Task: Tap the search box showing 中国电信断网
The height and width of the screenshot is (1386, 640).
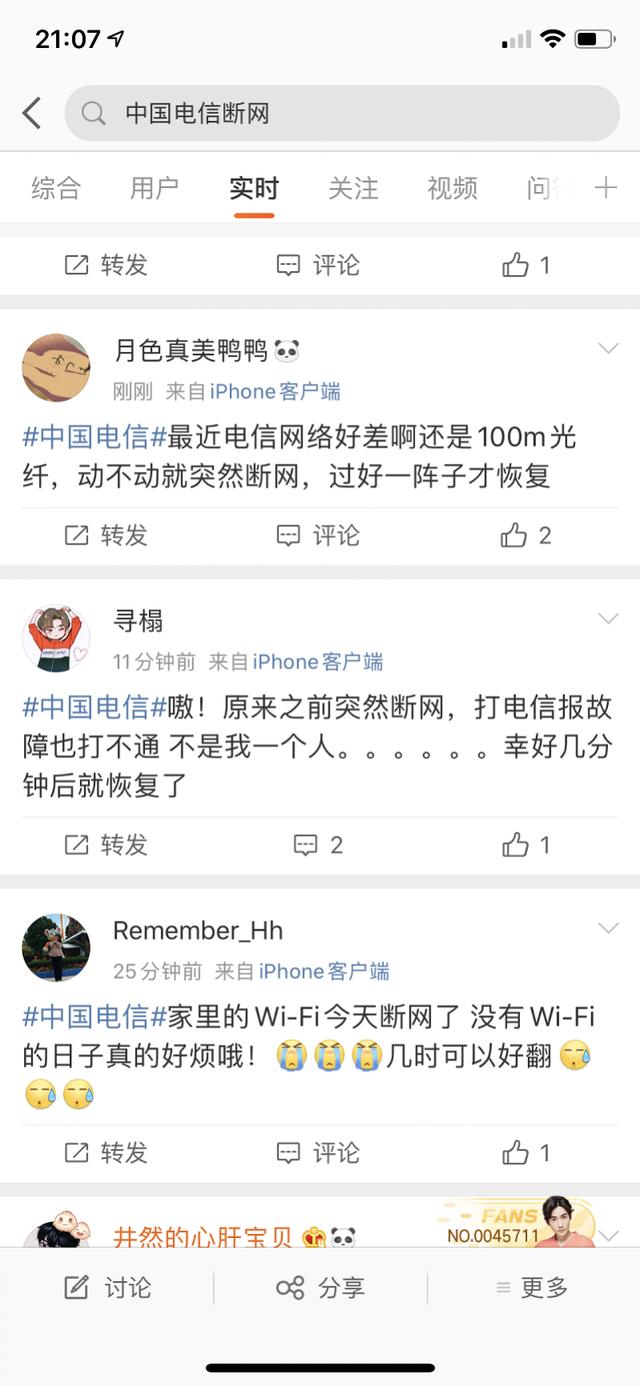Action: coord(341,113)
